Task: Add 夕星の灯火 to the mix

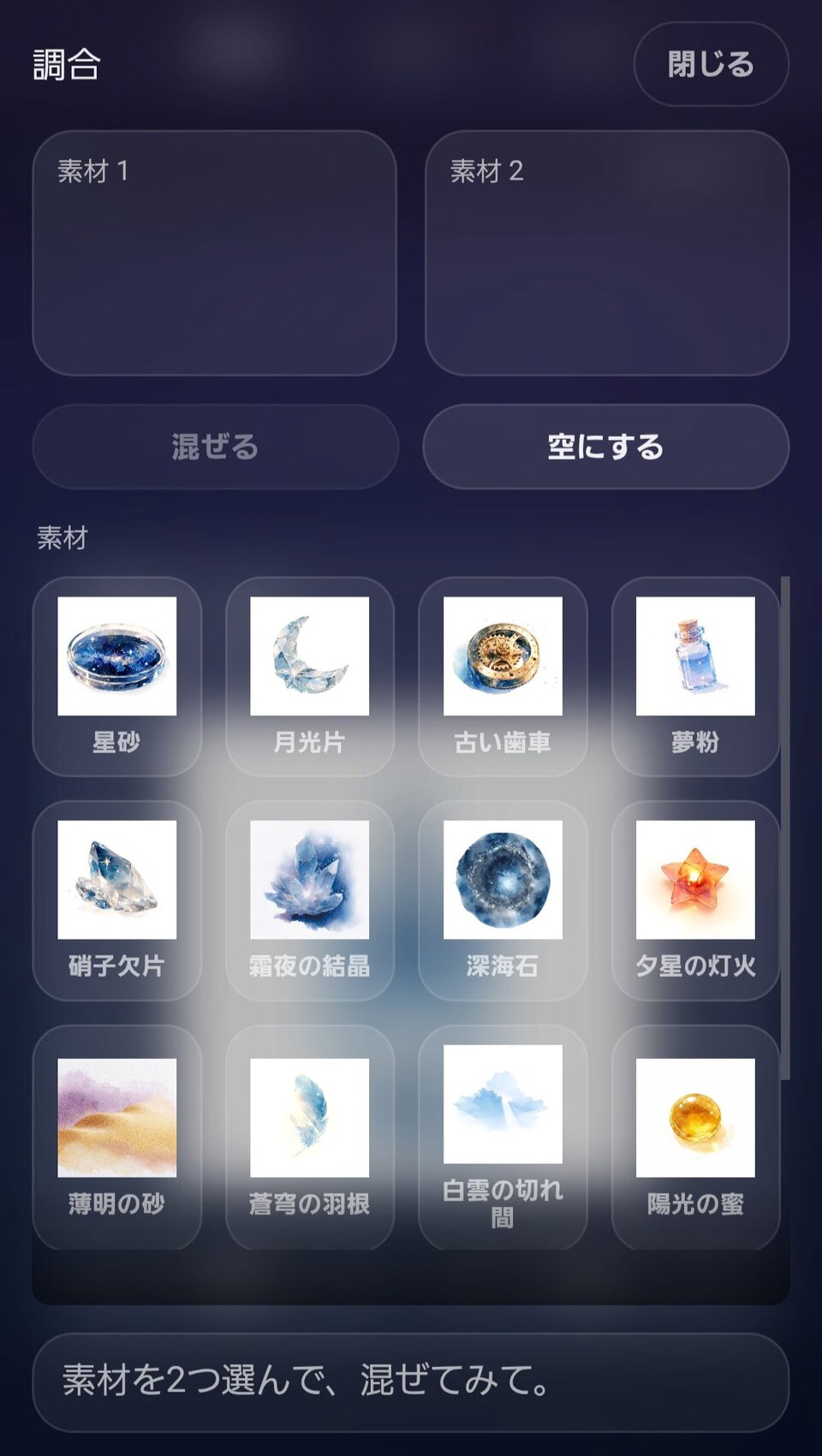Action: tap(695, 900)
